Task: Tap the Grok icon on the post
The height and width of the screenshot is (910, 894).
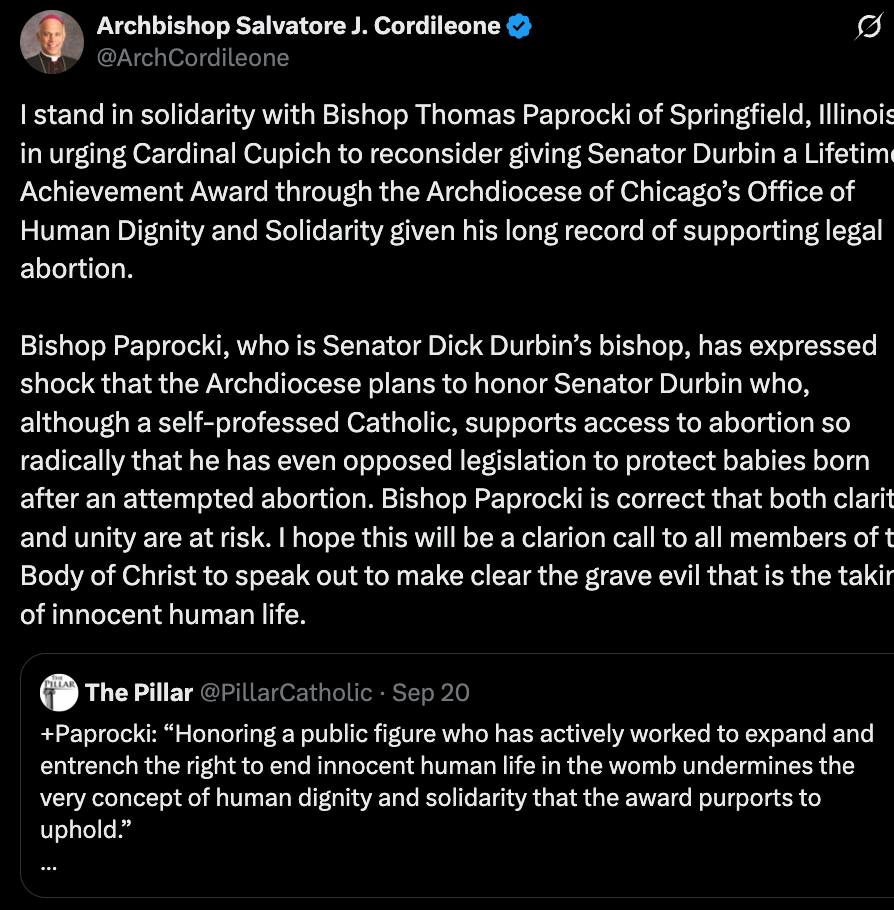Action: point(868,29)
